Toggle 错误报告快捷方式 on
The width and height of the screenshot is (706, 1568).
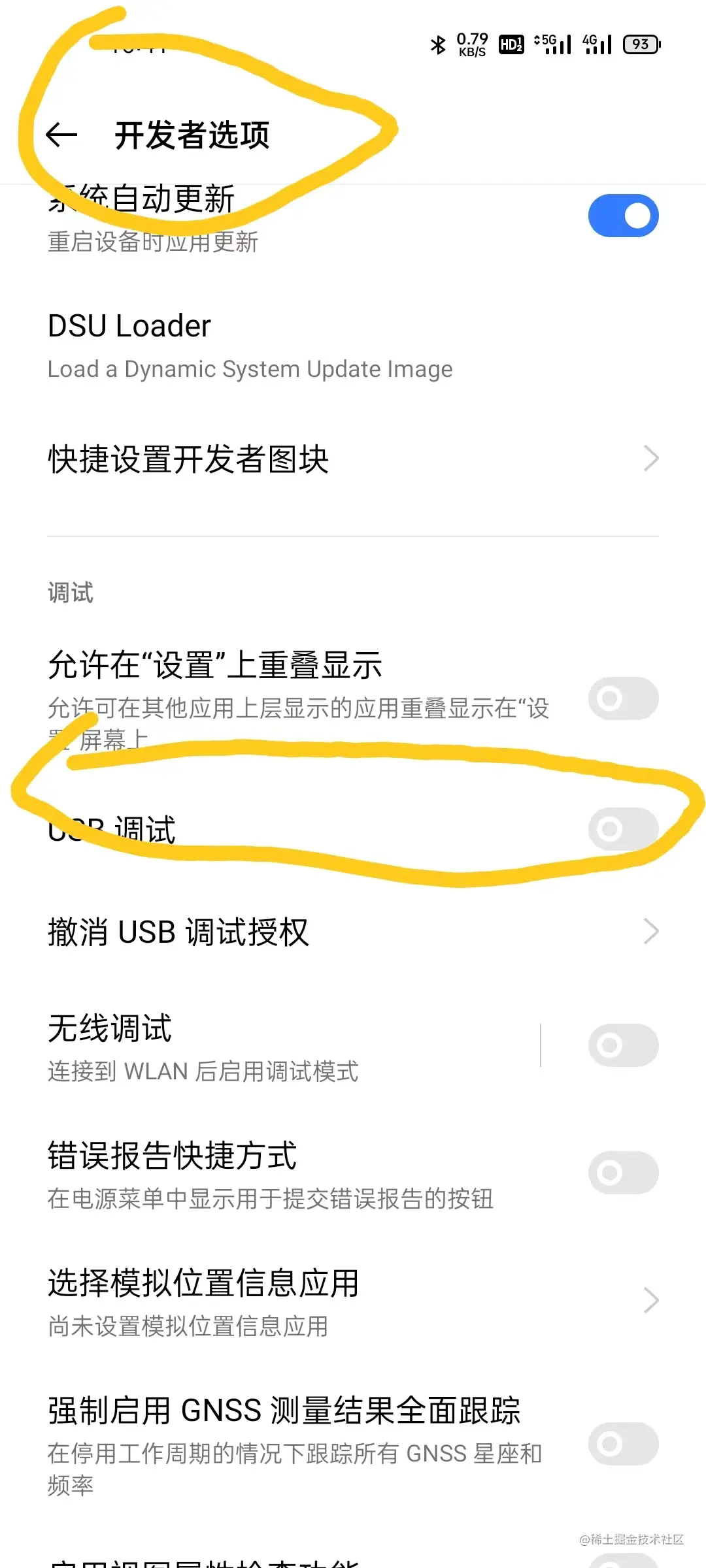click(x=622, y=1173)
